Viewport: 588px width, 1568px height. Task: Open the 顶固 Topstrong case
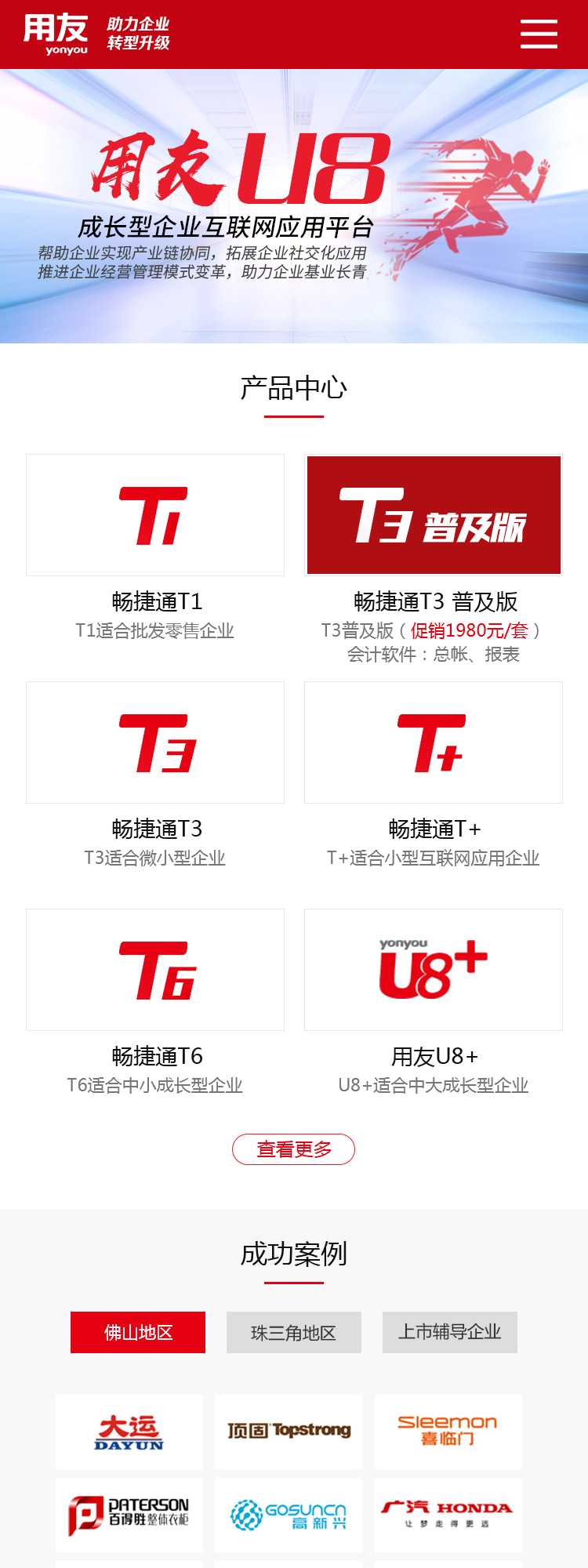click(289, 1432)
